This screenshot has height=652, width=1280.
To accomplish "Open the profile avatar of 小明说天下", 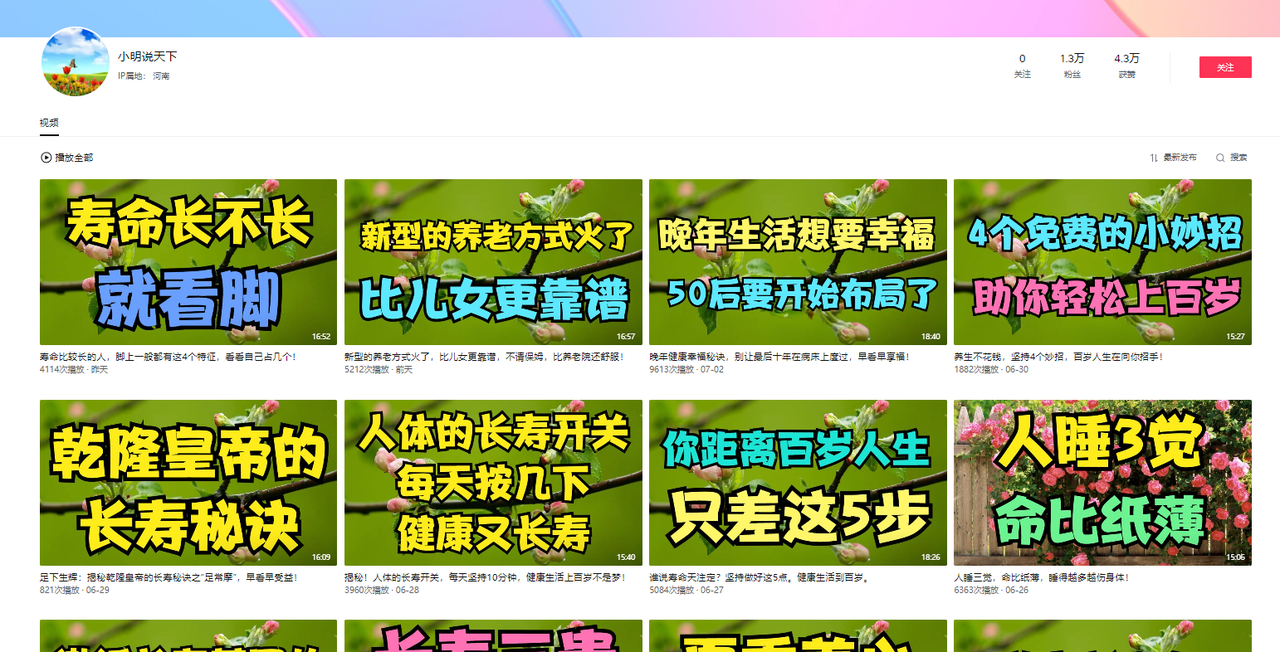I will (75, 62).
